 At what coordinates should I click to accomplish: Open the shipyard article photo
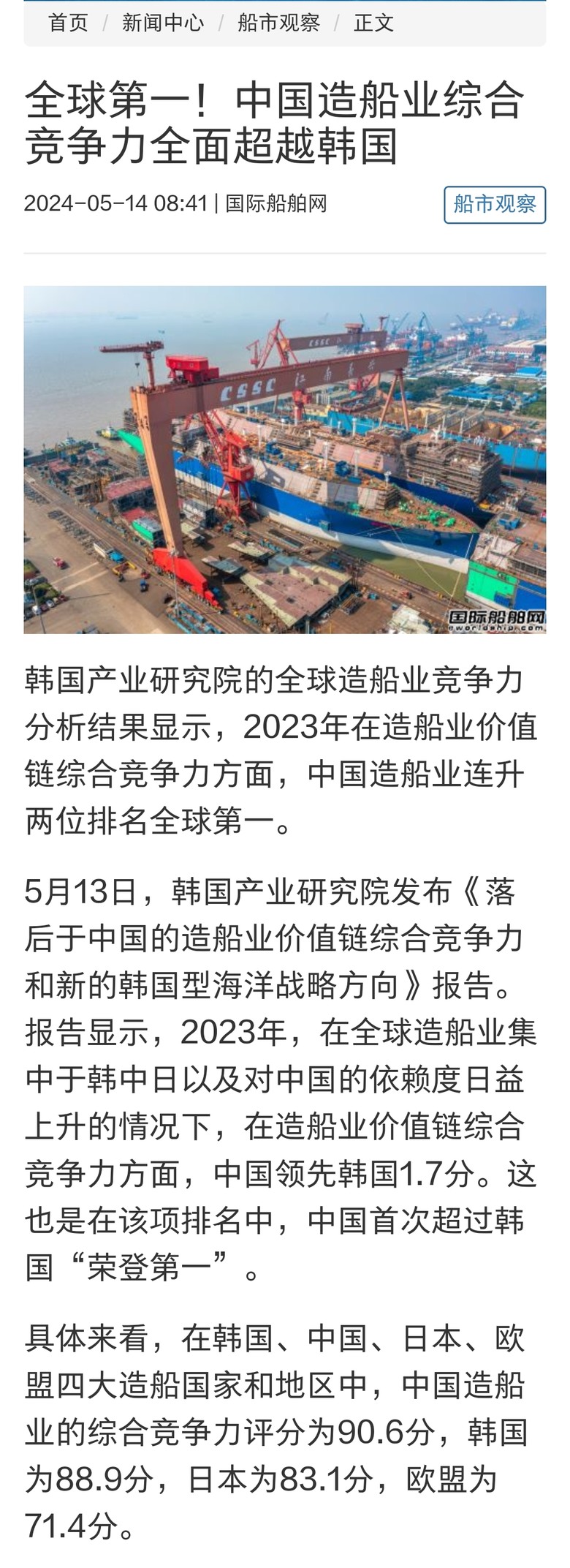click(x=285, y=459)
